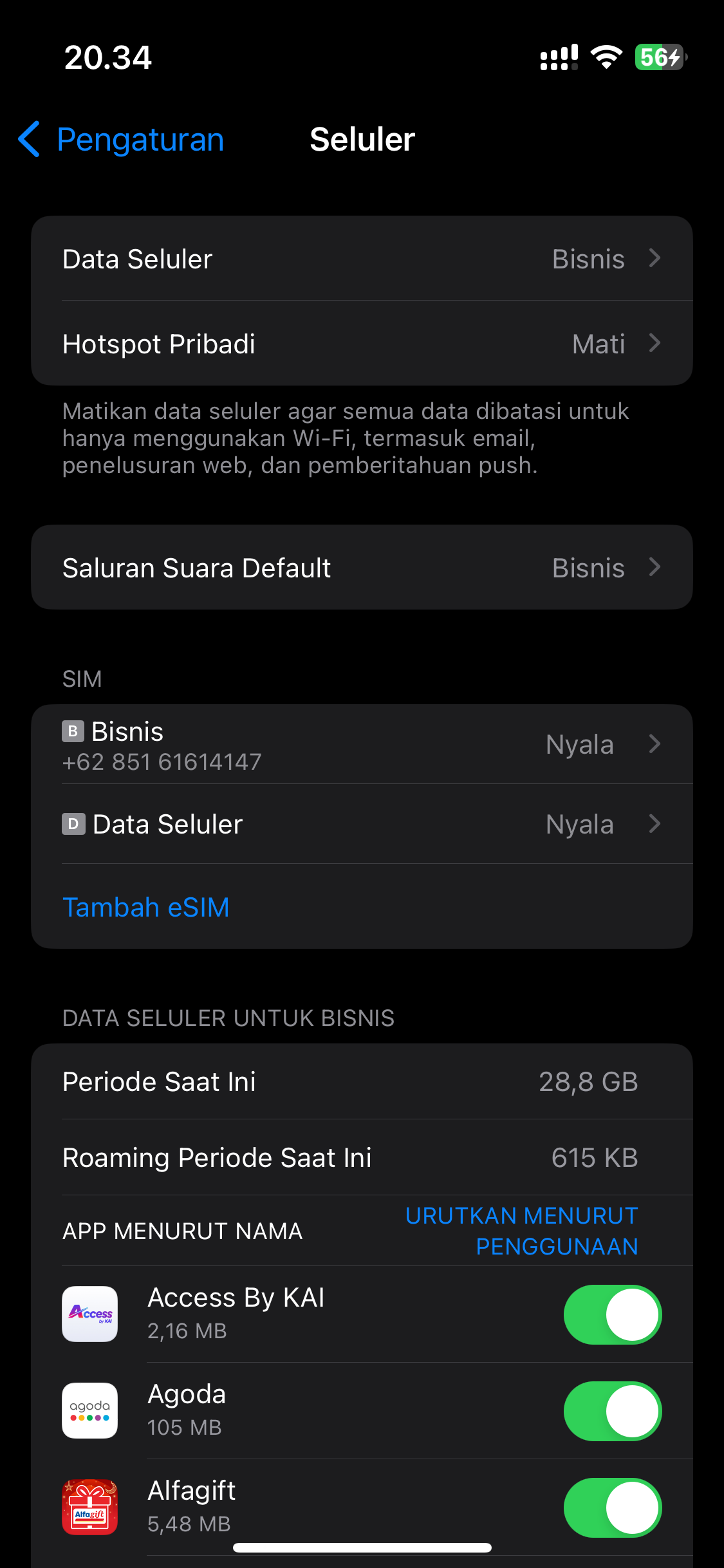Click the Agoda app icon
This screenshot has width=724, height=1568.
tap(89, 1411)
